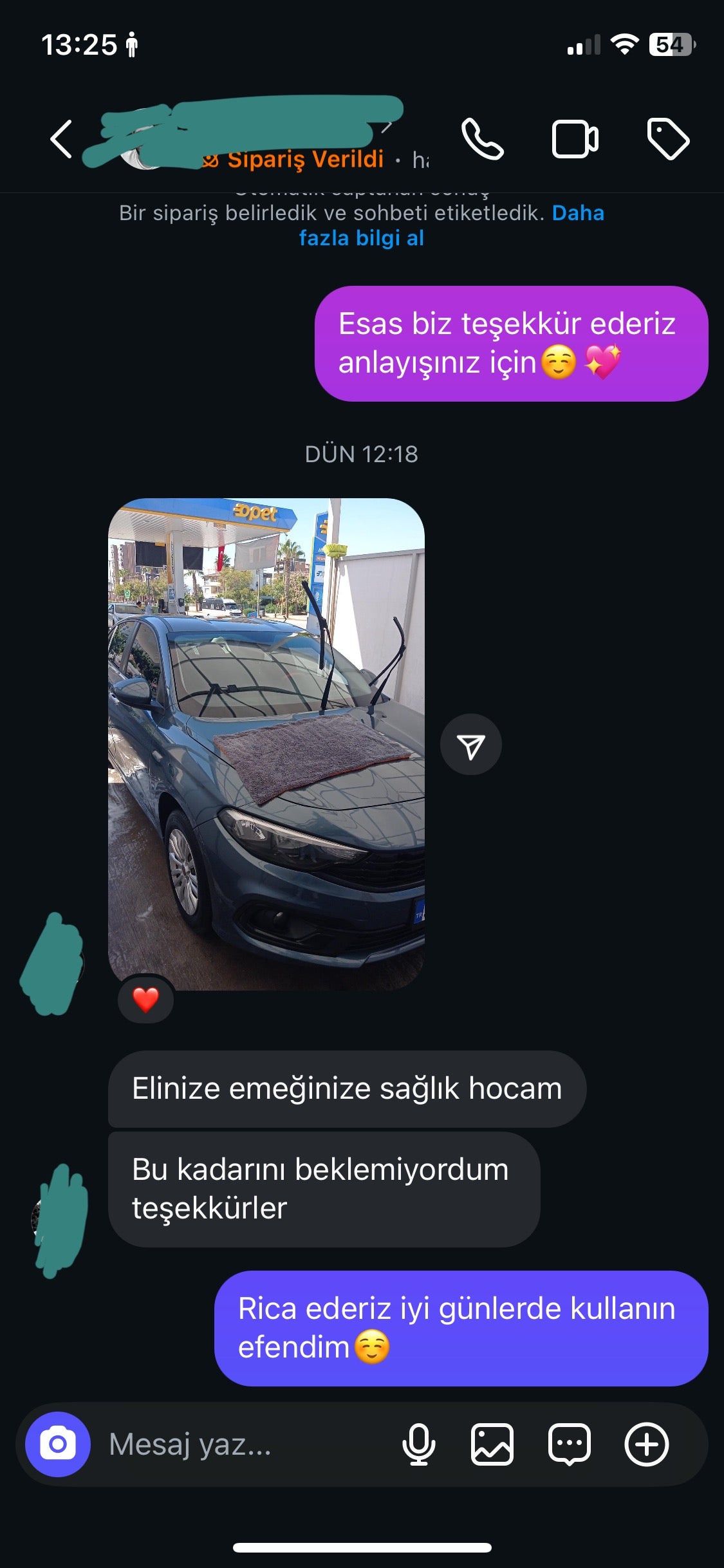
Task: Open saved replies icon
Action: (x=569, y=1444)
